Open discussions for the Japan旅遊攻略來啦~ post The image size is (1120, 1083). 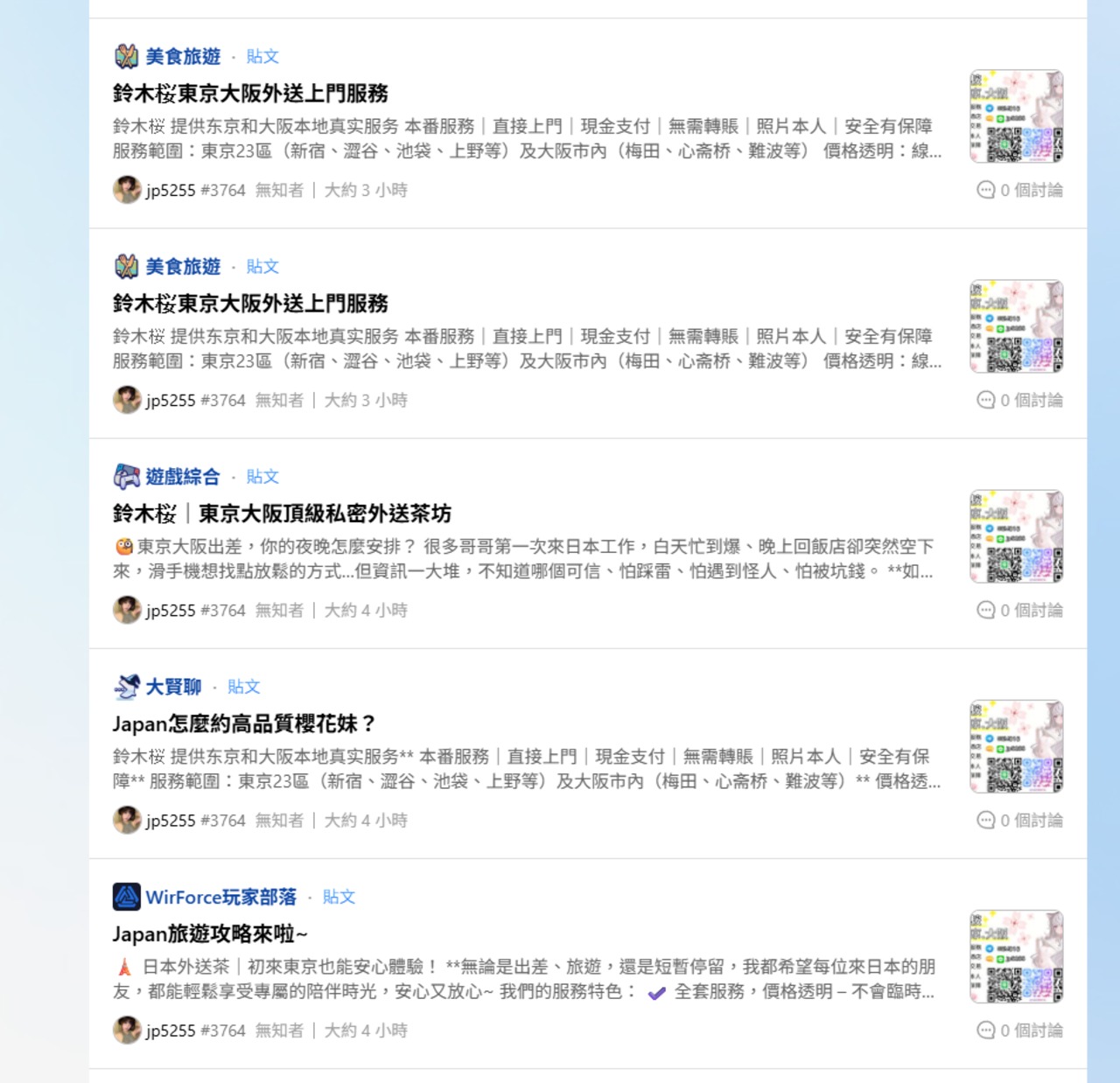pos(1020,1030)
